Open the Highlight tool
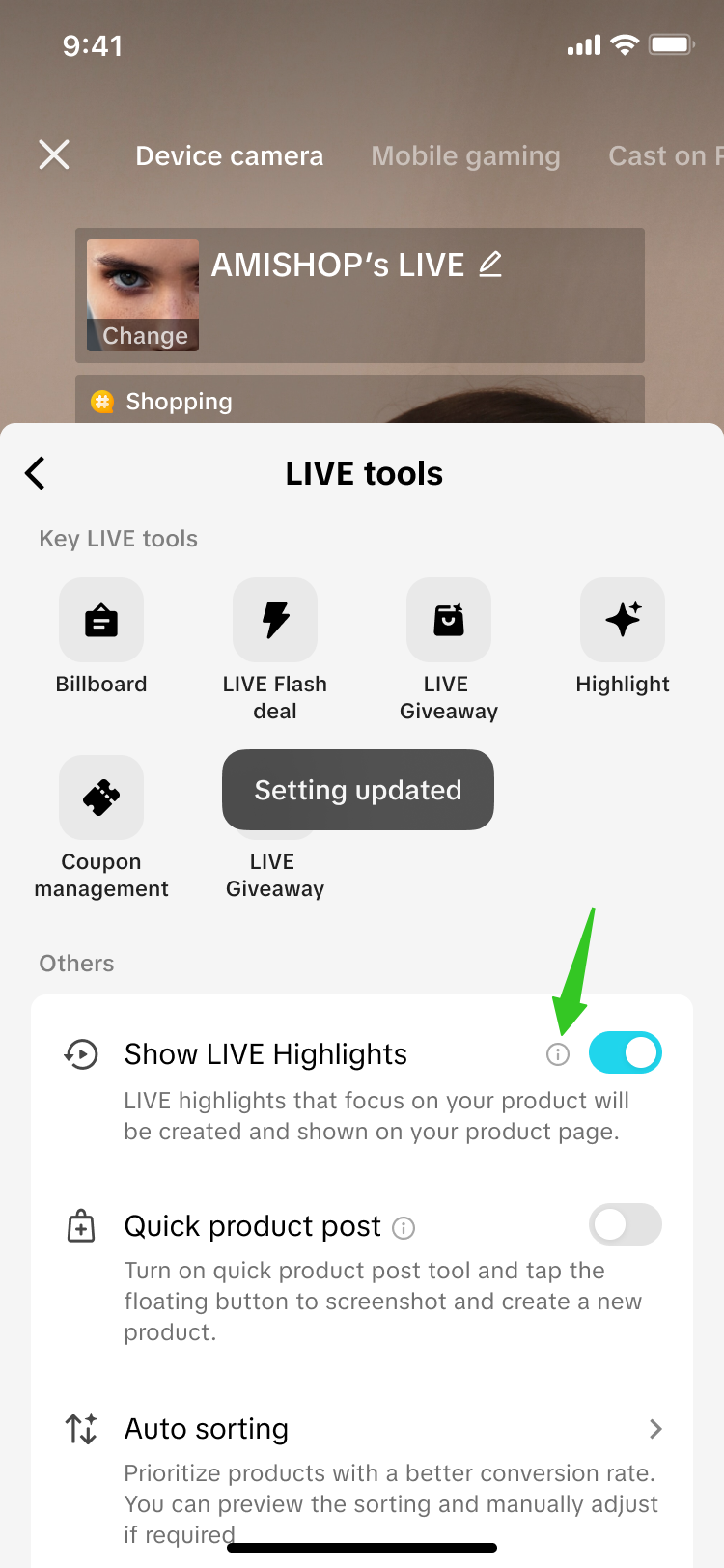Screen dimensions: 724x1568 coord(623,621)
